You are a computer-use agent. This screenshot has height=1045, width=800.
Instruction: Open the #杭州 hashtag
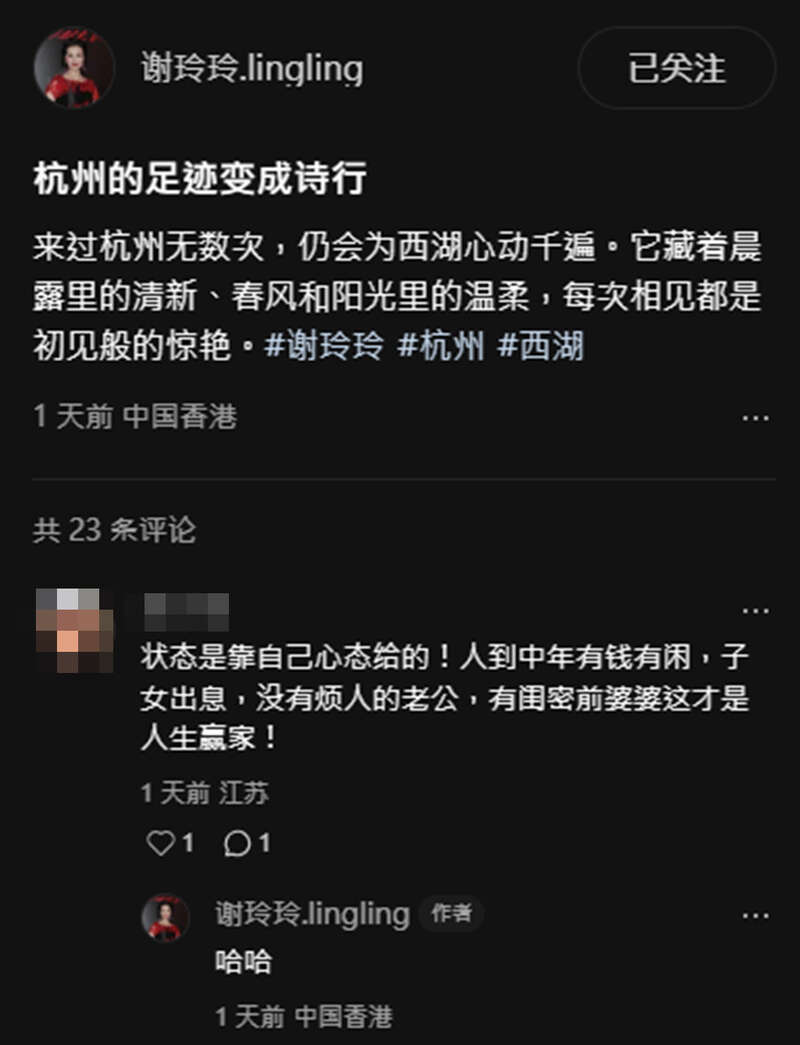(441, 346)
